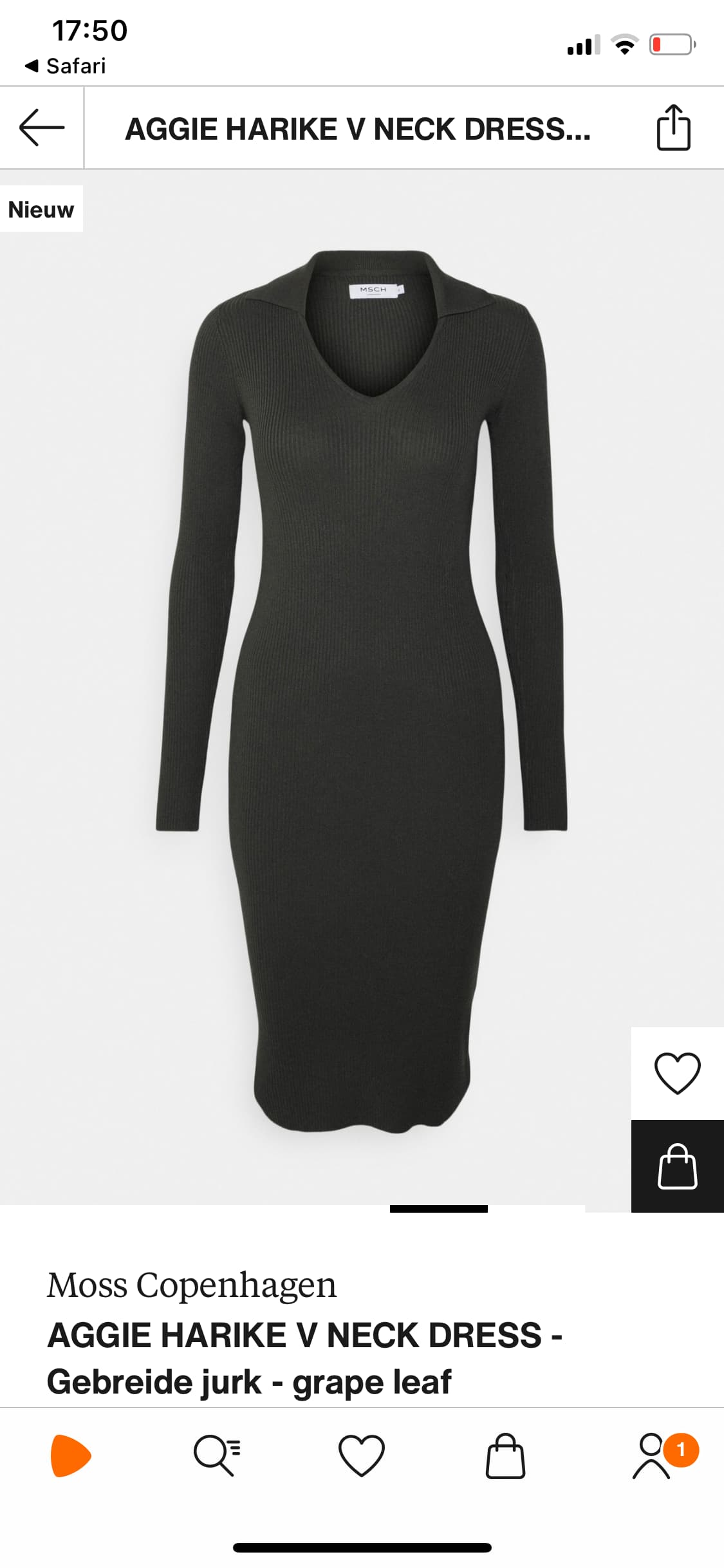Open the shopping bag tab
The height and width of the screenshot is (1568, 724).
(505, 1455)
